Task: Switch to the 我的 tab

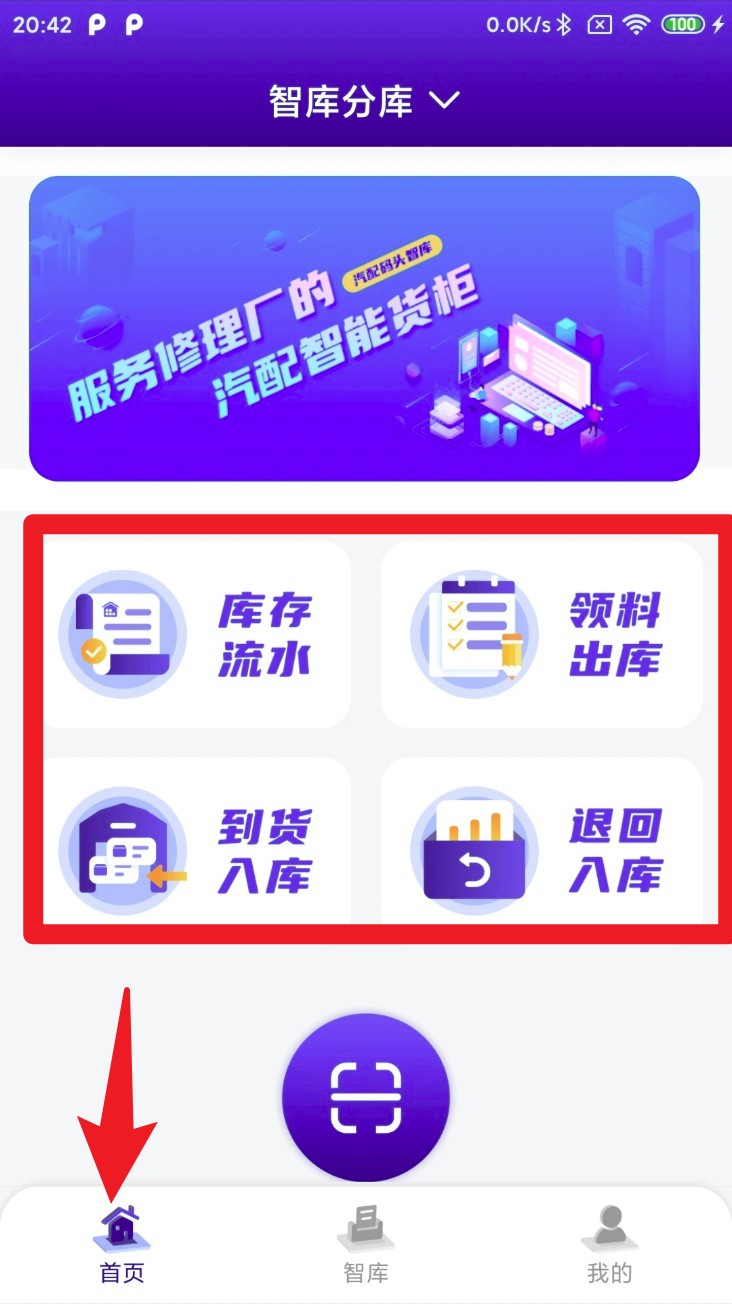Action: coord(609,1246)
